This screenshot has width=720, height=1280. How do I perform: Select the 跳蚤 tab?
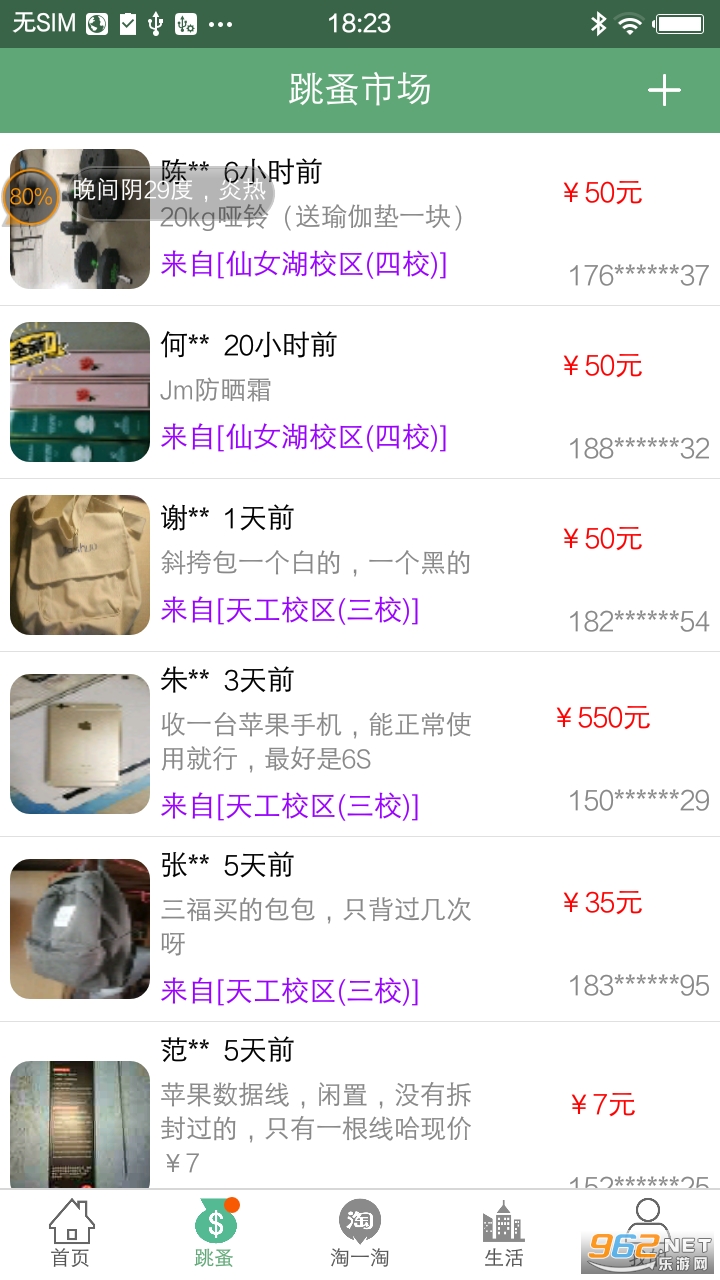pos(214,1234)
